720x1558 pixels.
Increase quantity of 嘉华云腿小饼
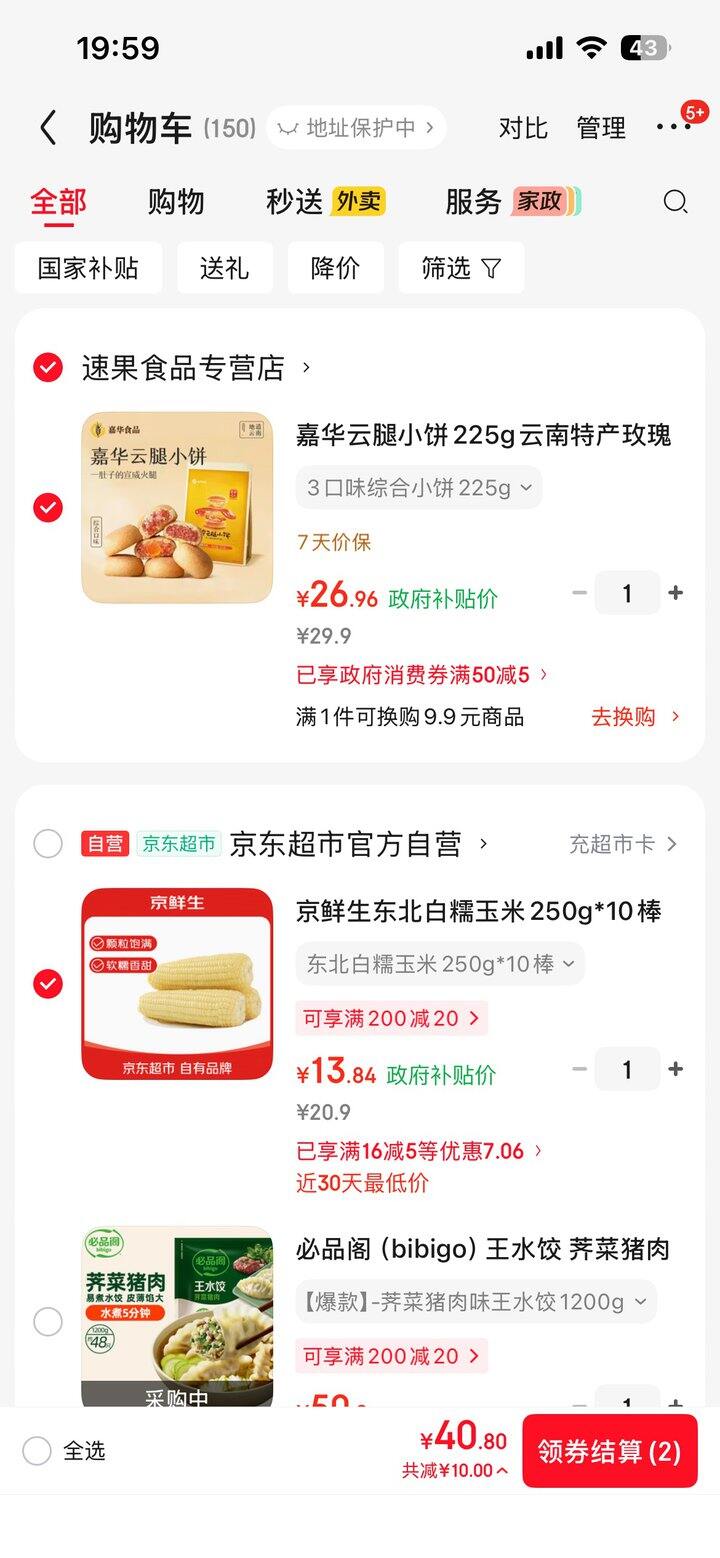(676, 593)
